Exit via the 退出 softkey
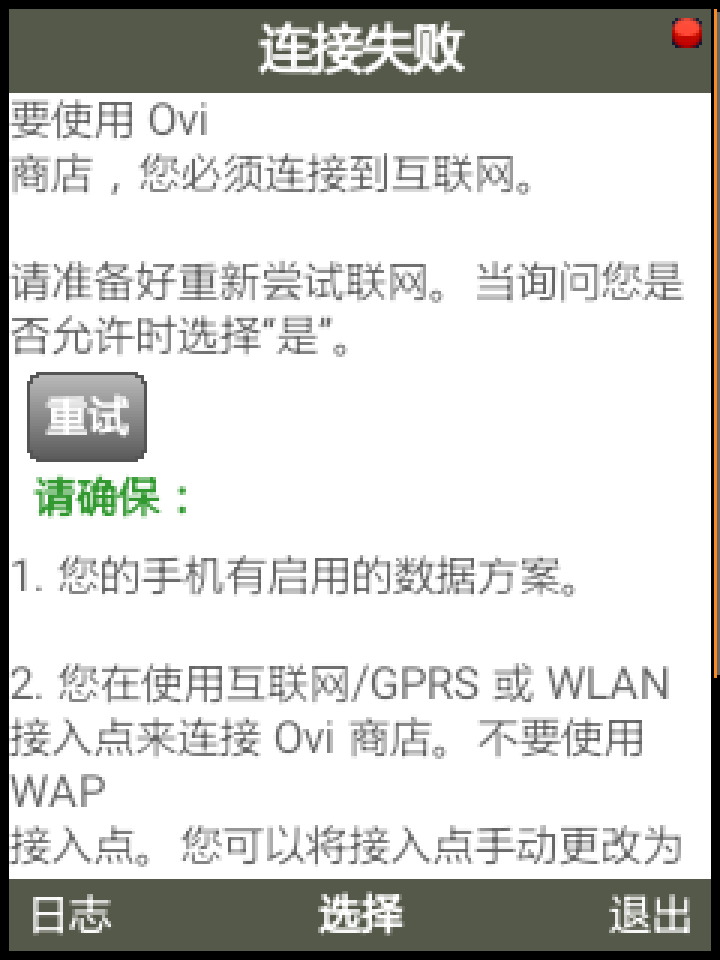Screen dimensions: 720x960 click(x=650, y=915)
